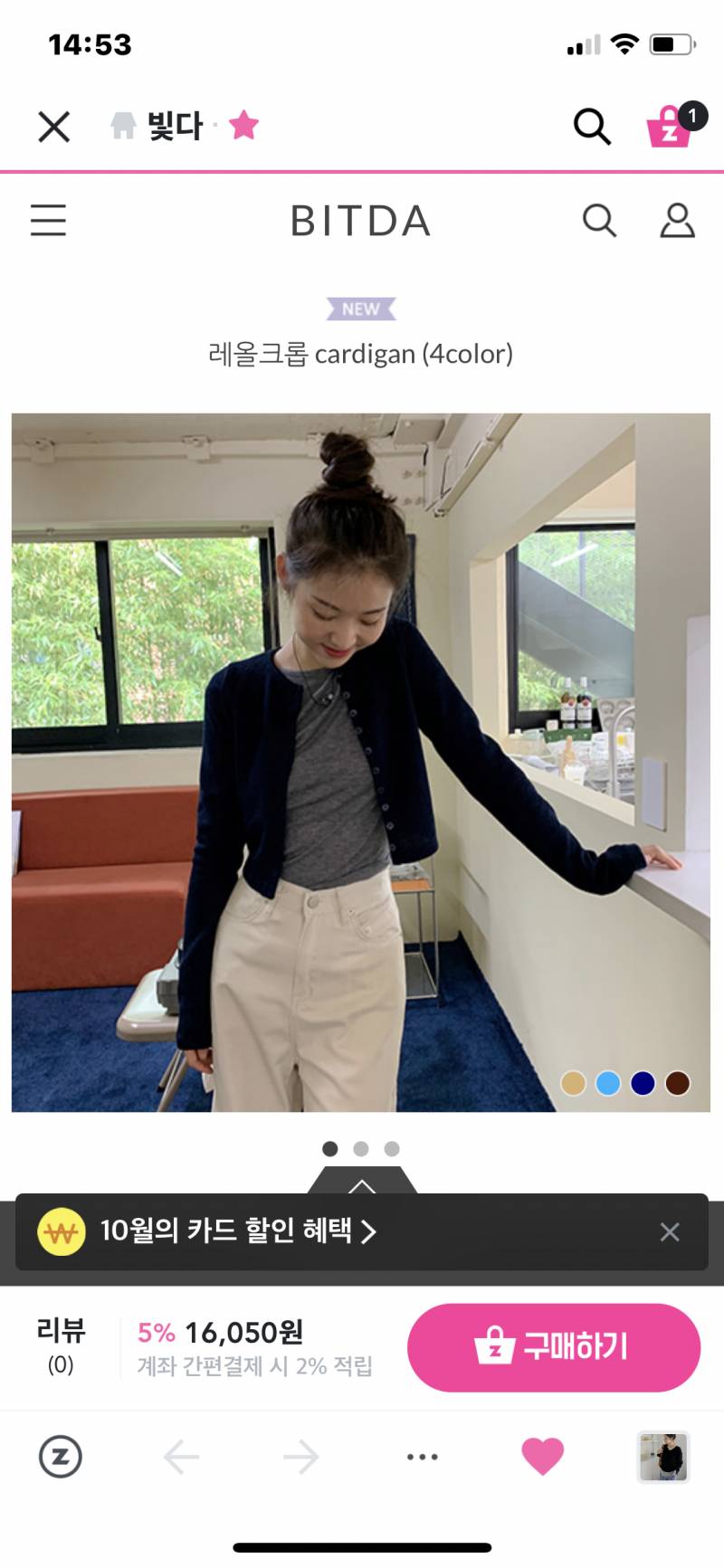This screenshot has width=724, height=1568.
Task: Open the three-dot more options
Action: tap(423, 1457)
